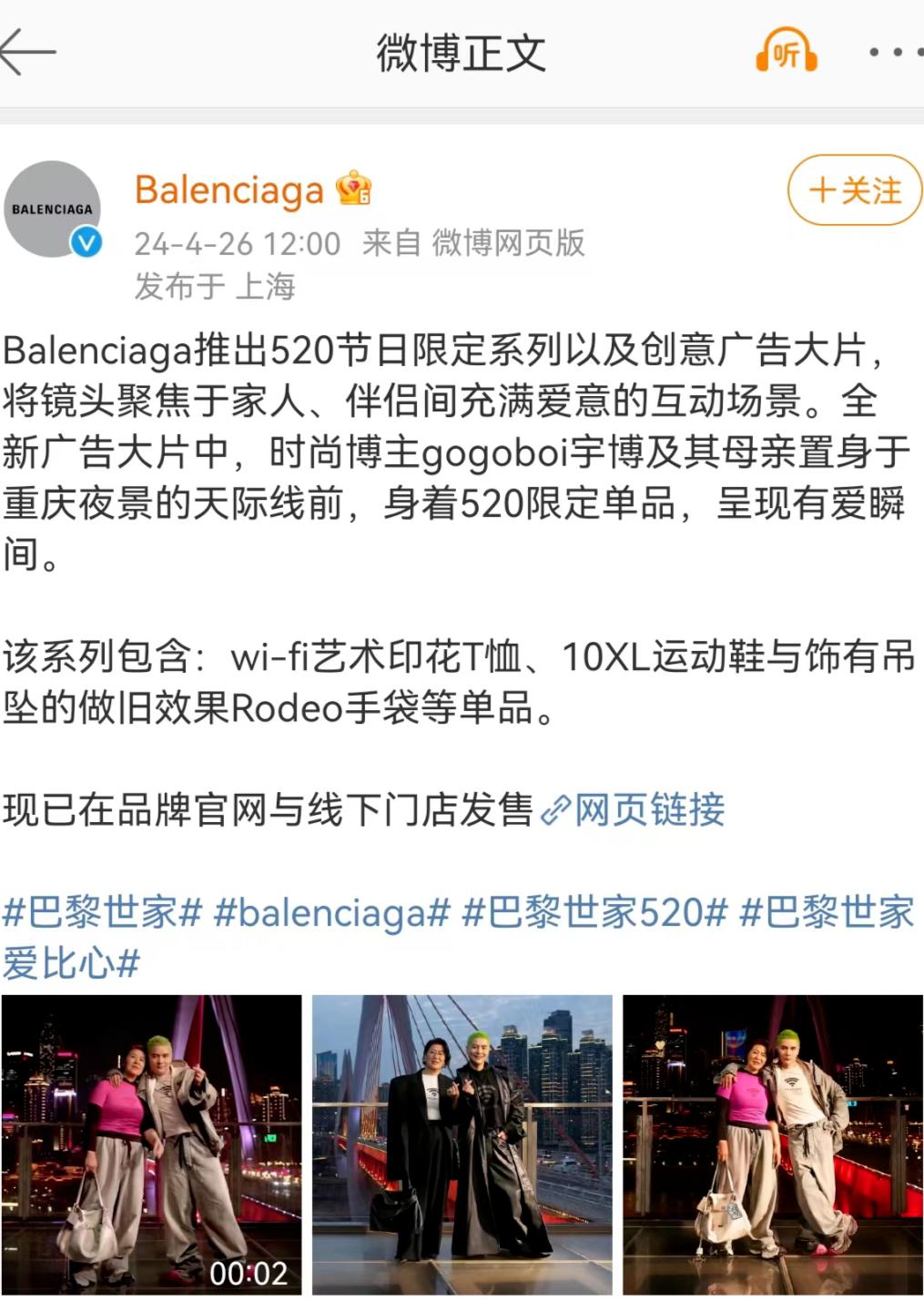Open the third photo in the row

point(772,1143)
